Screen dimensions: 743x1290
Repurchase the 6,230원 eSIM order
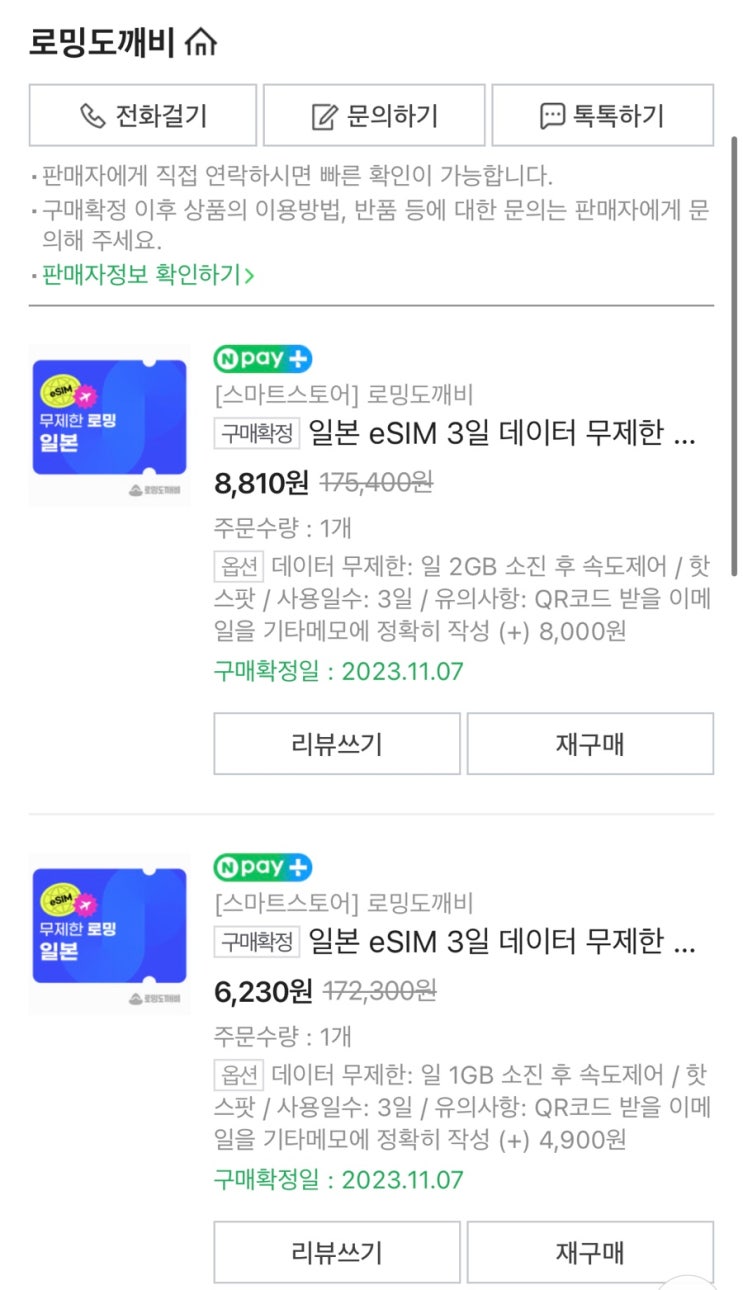(591, 1252)
